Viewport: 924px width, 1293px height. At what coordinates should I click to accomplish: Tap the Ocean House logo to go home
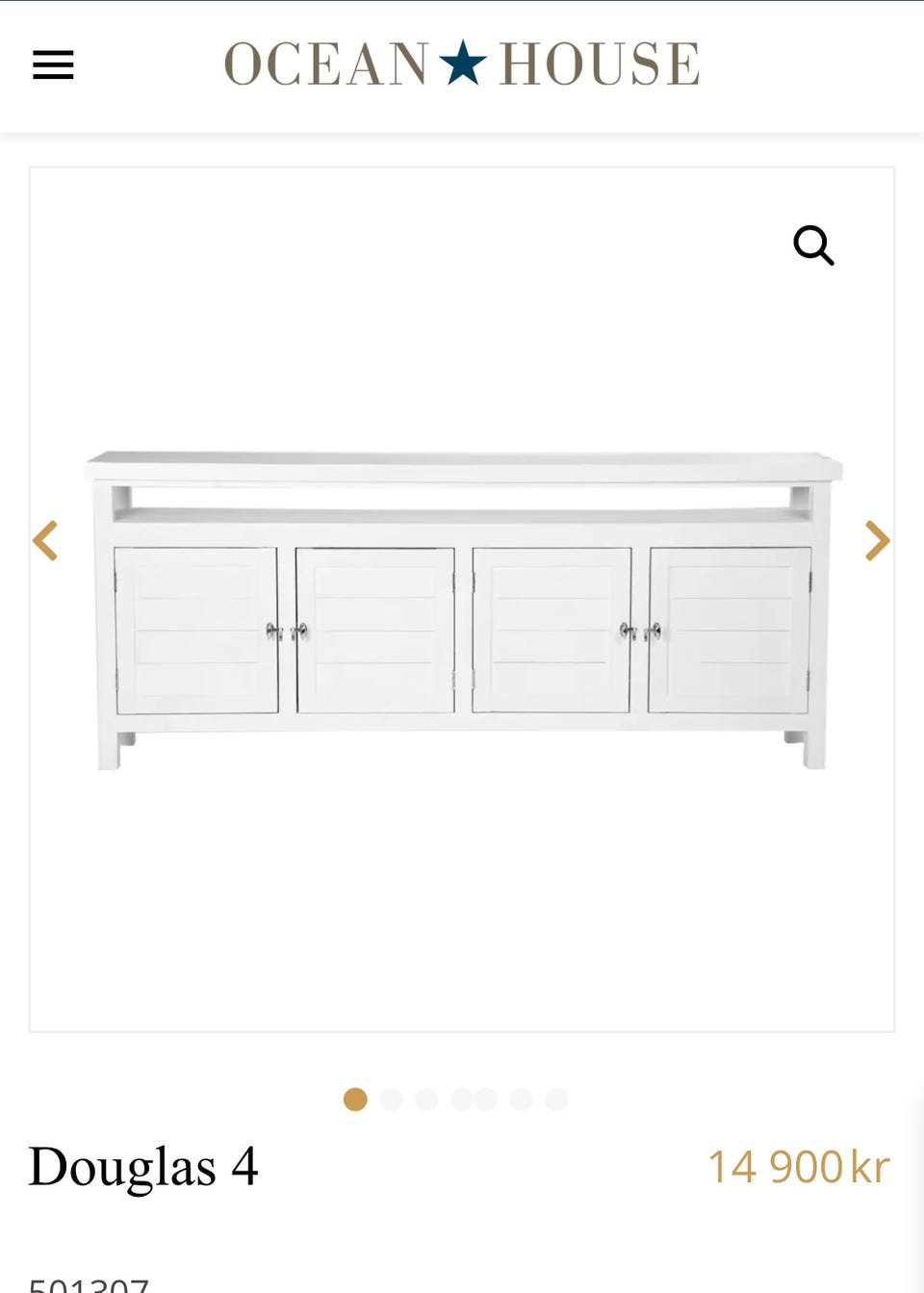click(x=461, y=64)
